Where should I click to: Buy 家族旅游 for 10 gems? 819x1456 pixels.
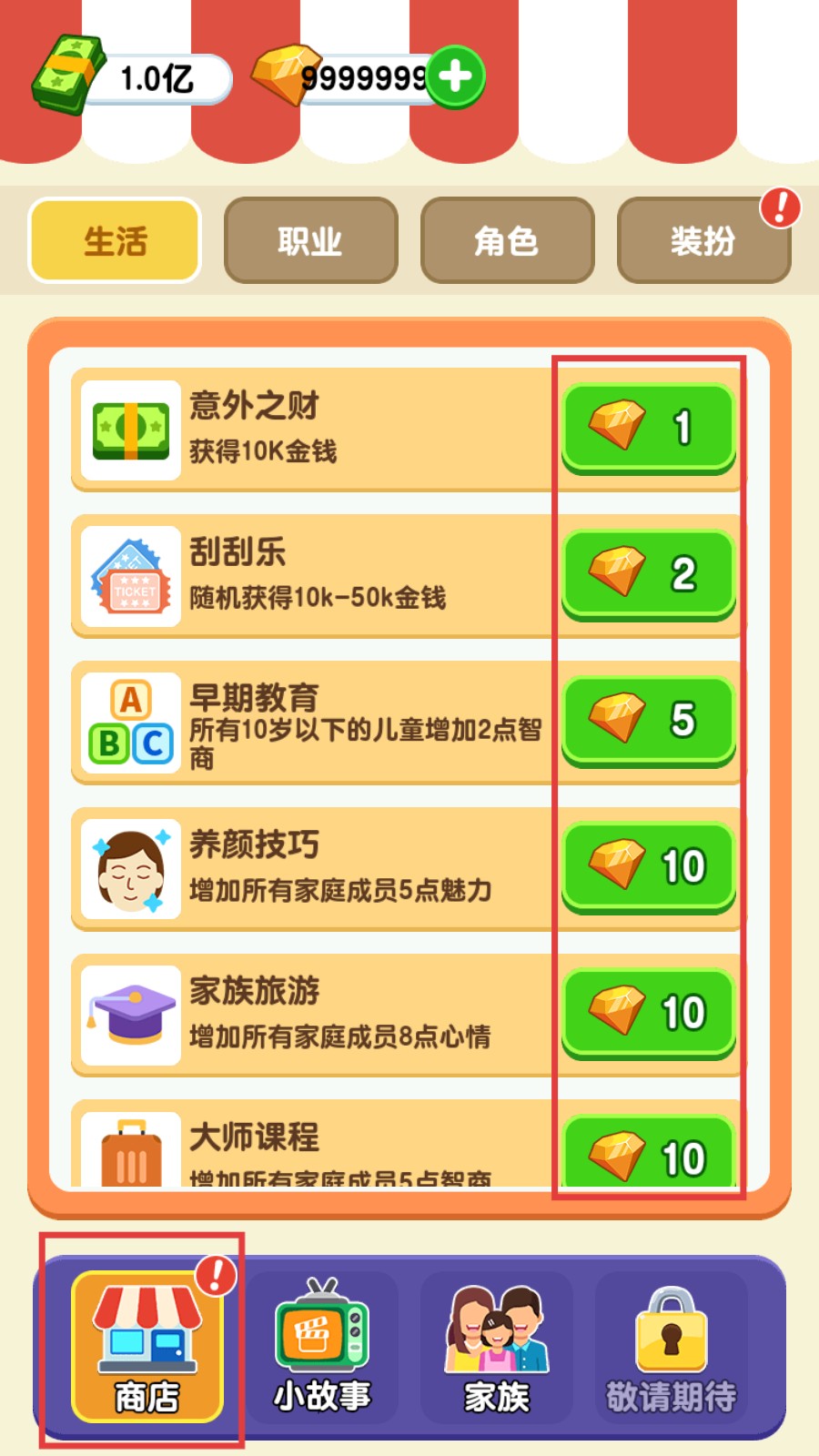tap(648, 1012)
